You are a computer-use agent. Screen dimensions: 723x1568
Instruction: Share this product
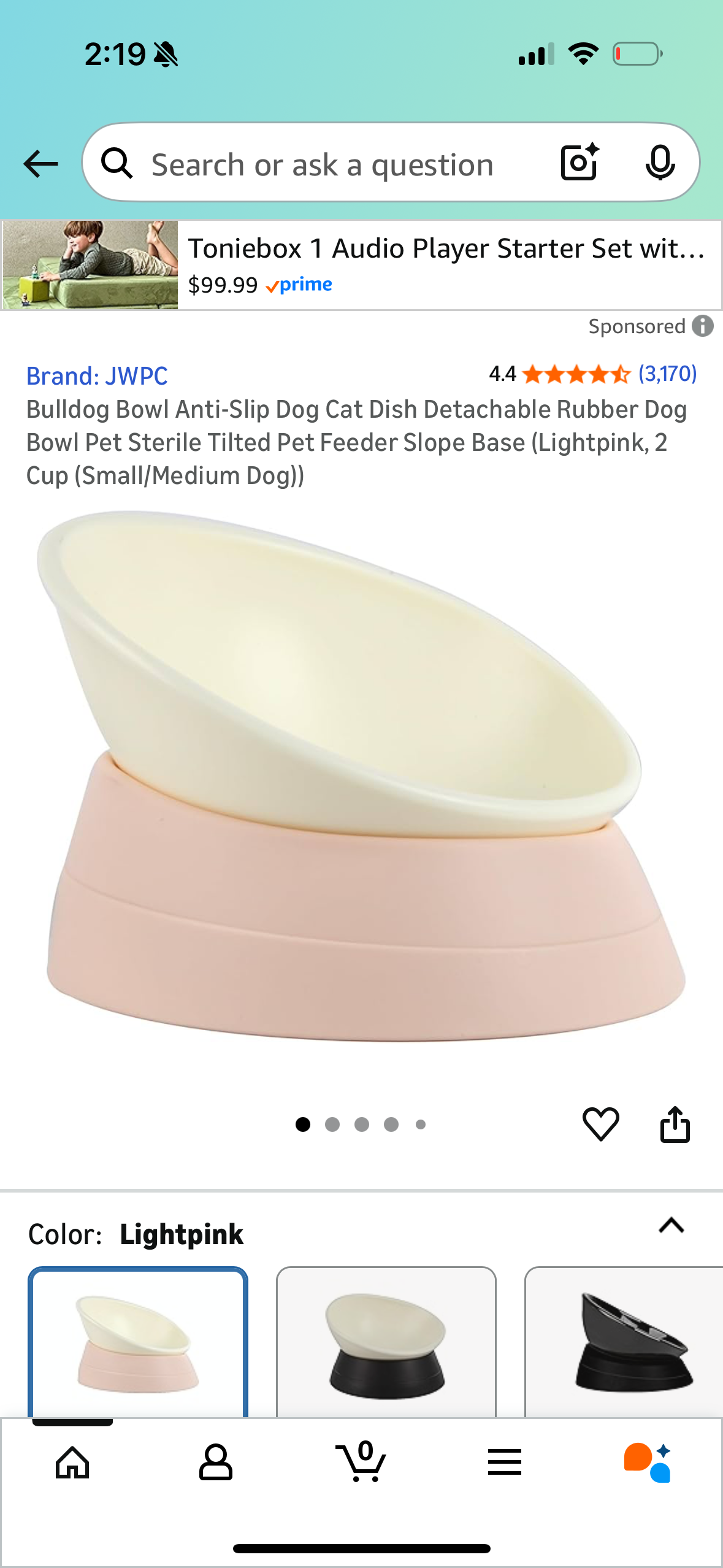[675, 1124]
